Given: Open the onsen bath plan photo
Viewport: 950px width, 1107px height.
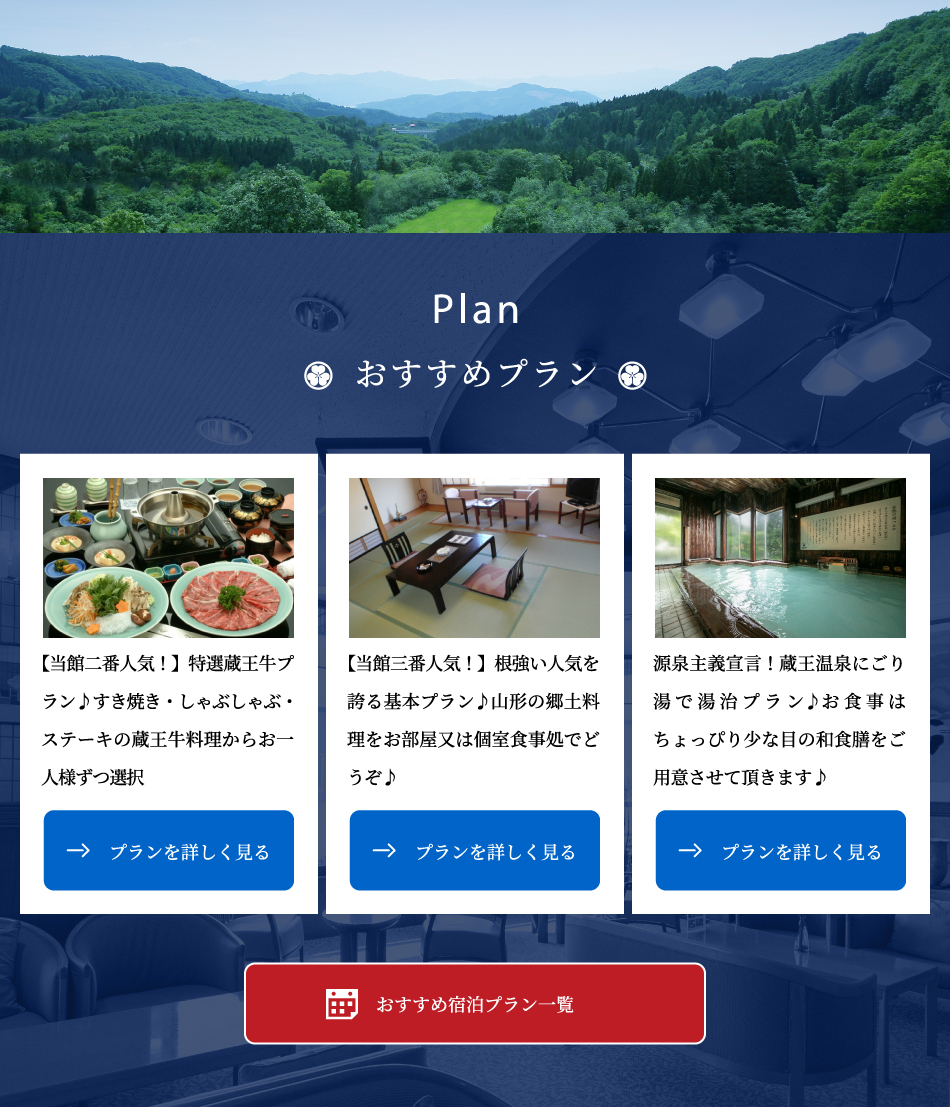Looking at the screenshot, I should point(781,557).
